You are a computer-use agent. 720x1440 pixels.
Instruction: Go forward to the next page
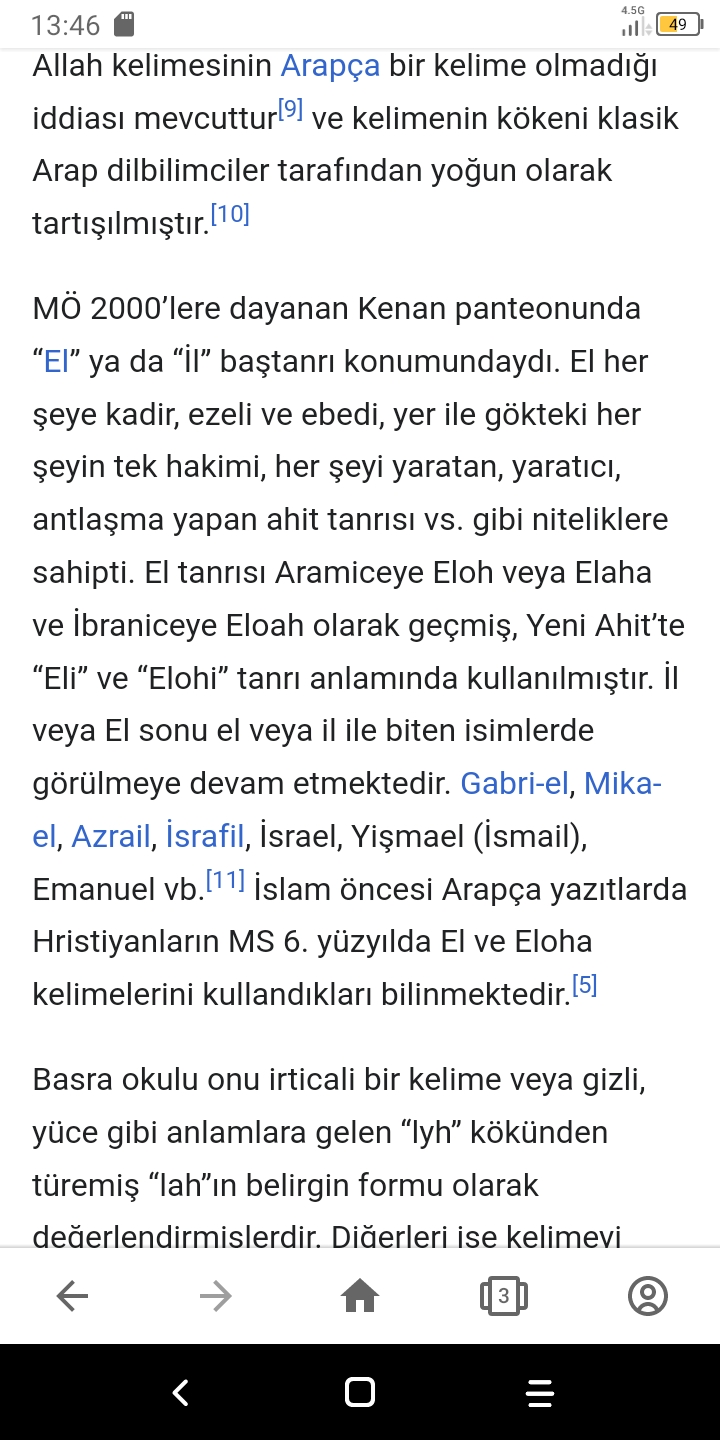click(216, 1297)
